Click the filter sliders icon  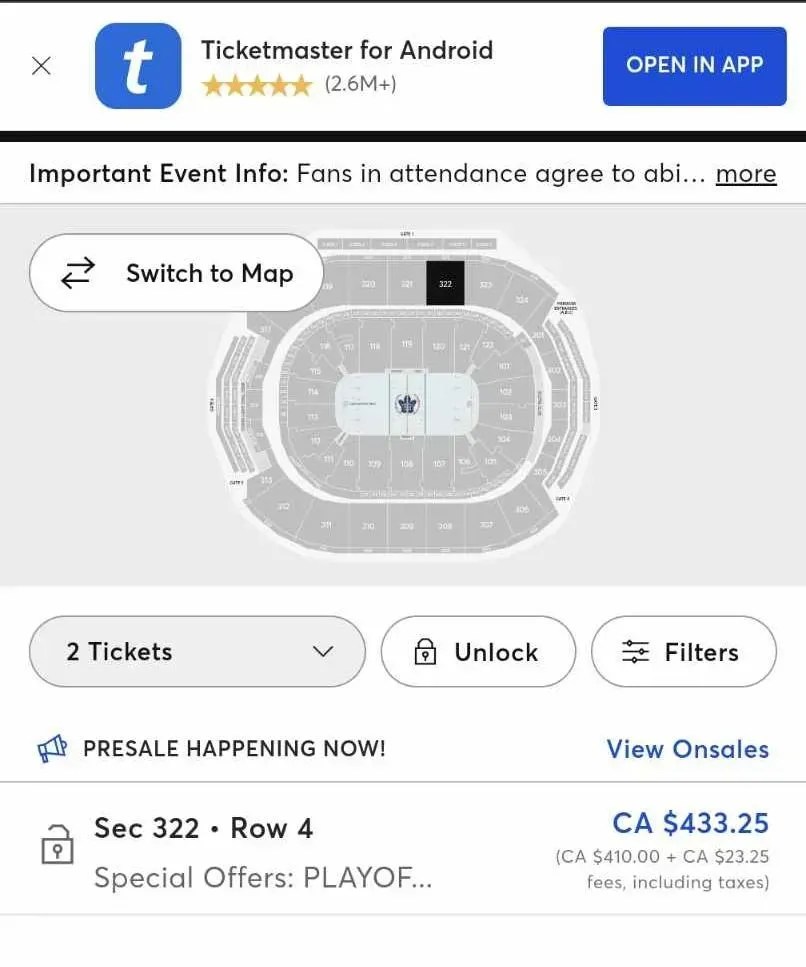(636, 651)
